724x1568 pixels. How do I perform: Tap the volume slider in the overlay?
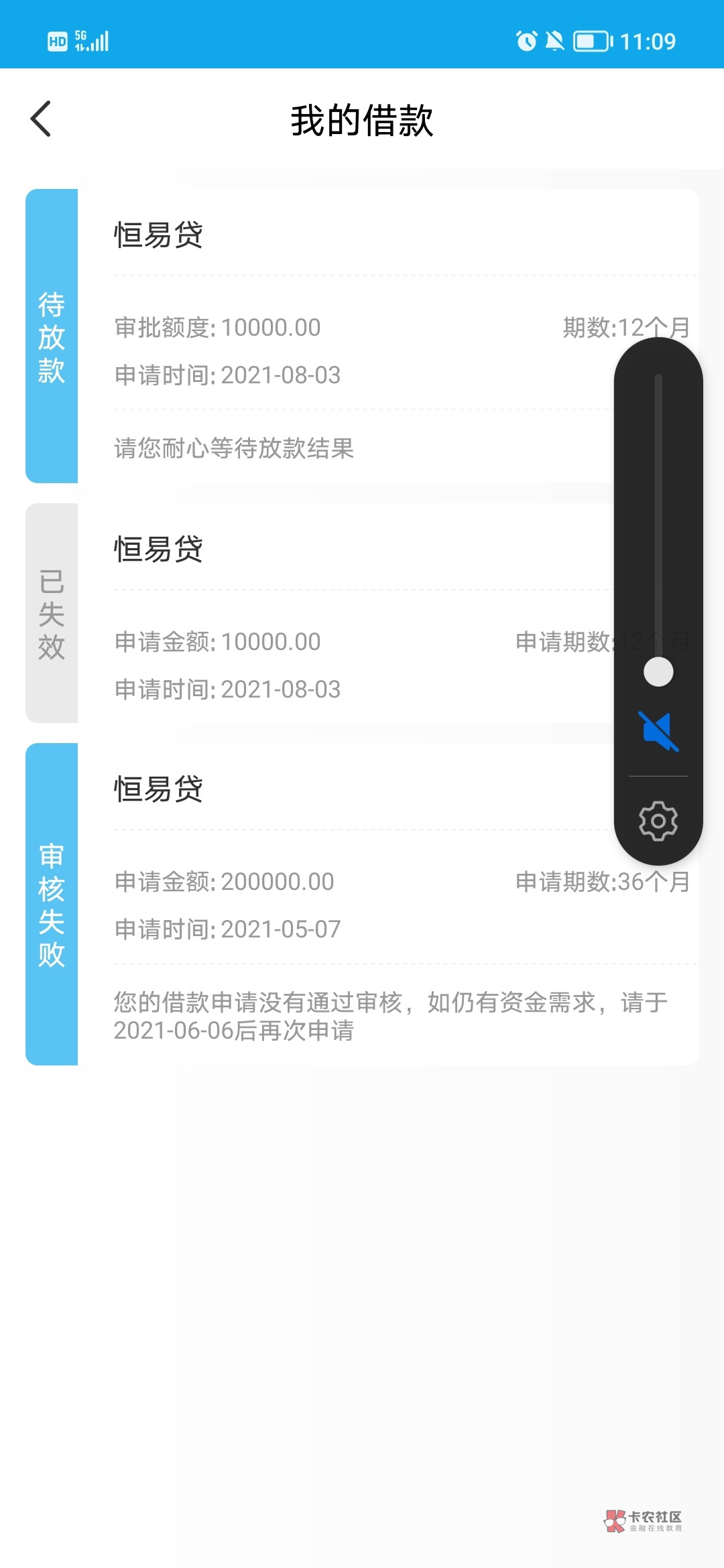[658, 529]
